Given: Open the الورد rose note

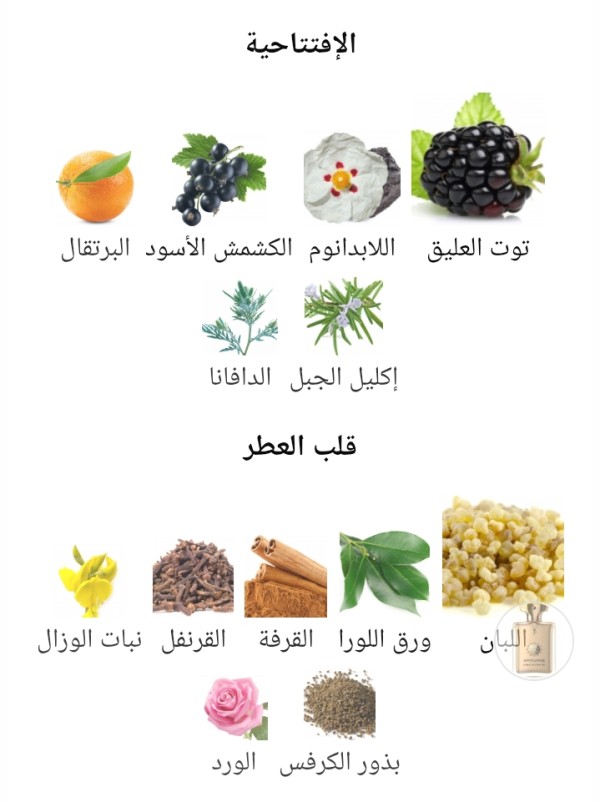Looking at the screenshot, I should pyautogui.click(x=234, y=706).
